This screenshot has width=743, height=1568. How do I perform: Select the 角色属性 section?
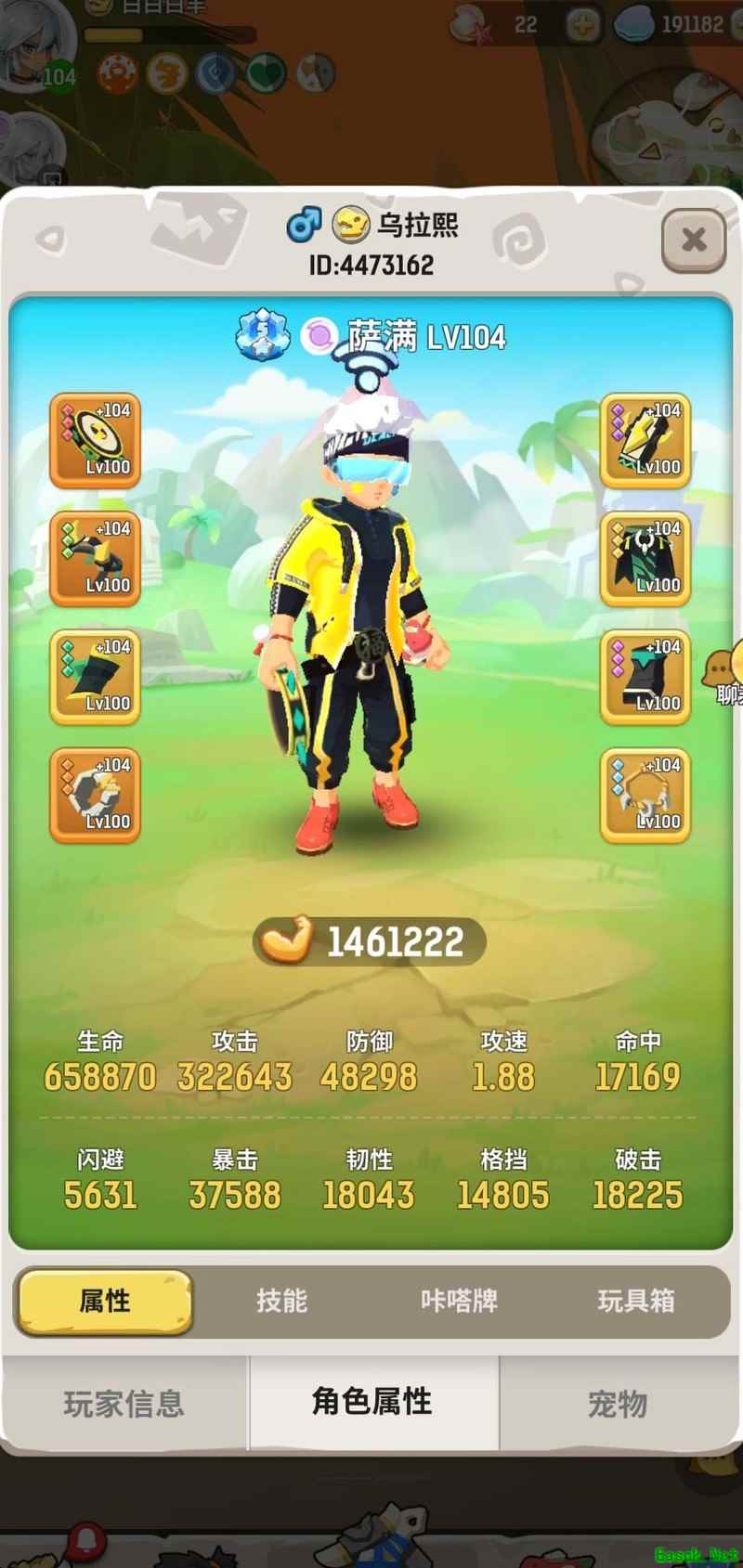(372, 1401)
